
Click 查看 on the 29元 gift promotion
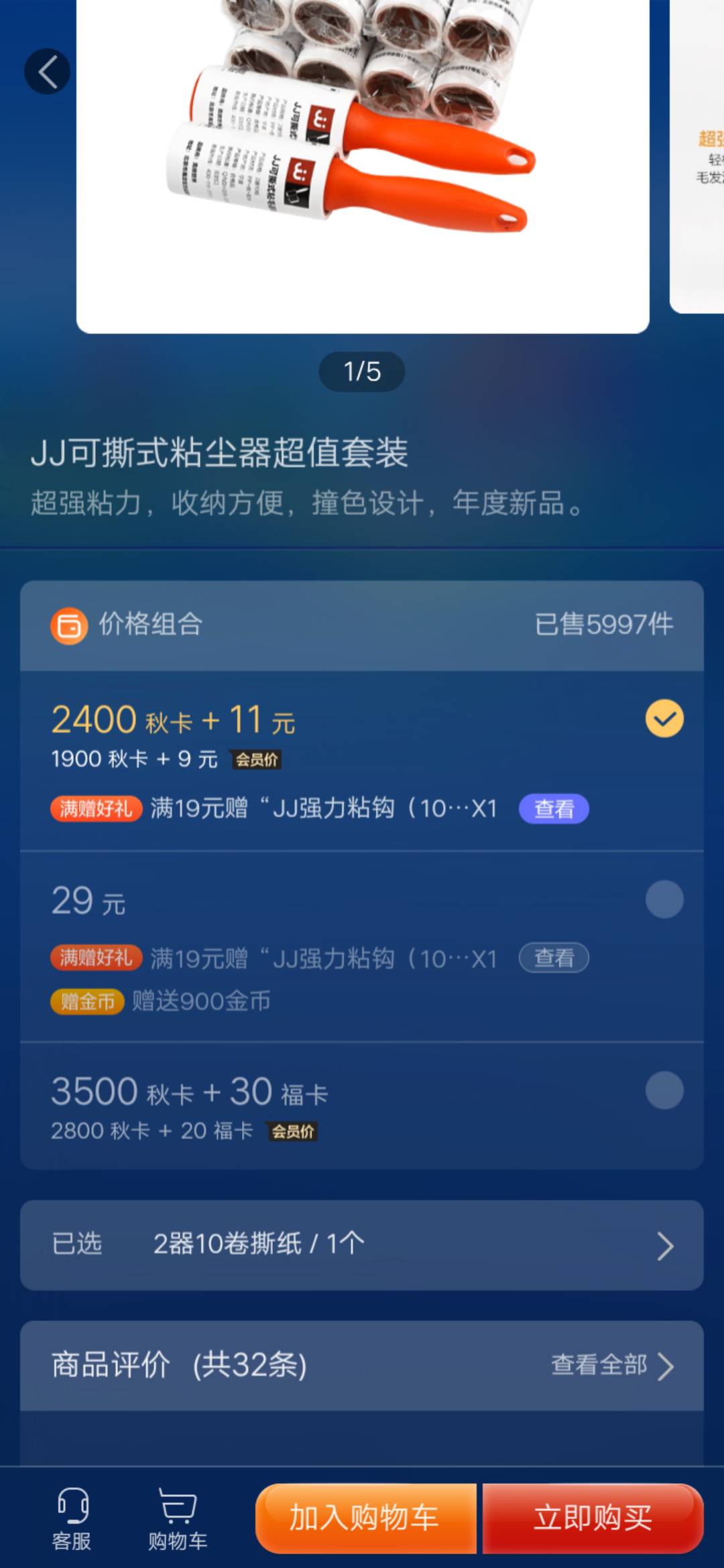554,958
